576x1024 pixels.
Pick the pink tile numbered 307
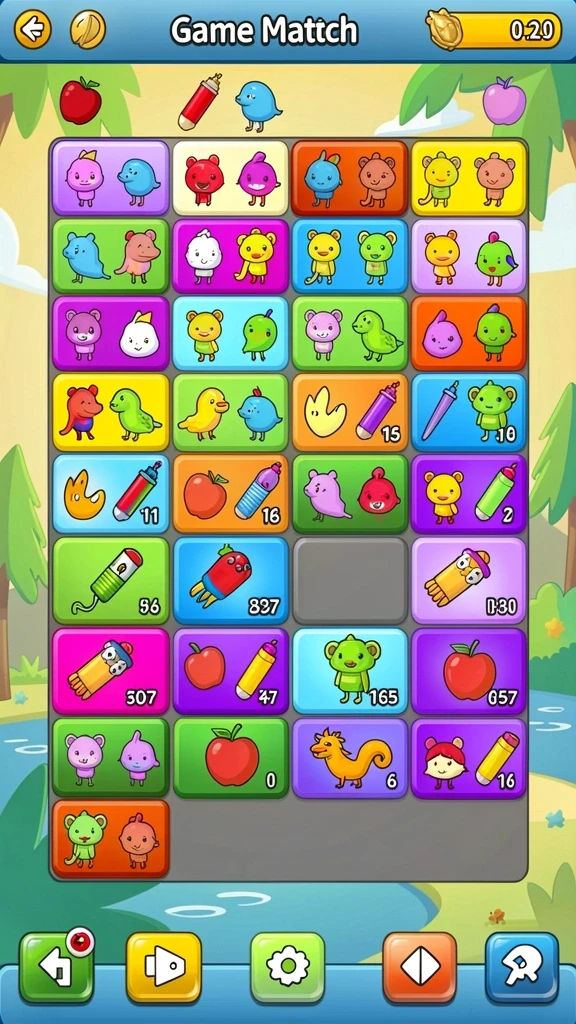pos(110,671)
